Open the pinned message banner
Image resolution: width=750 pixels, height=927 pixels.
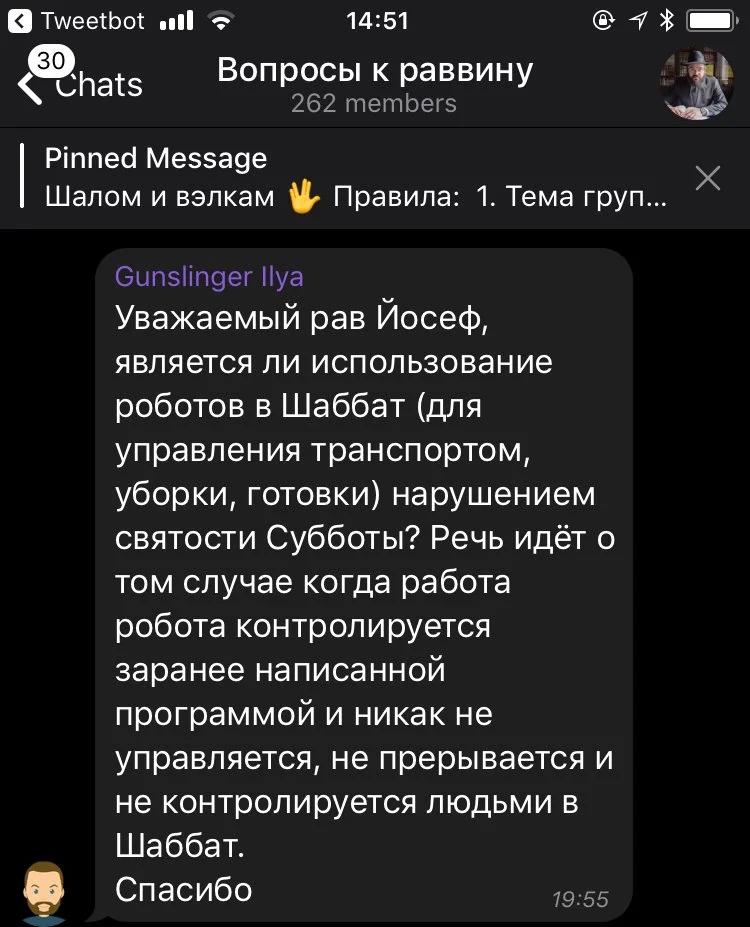[350, 177]
